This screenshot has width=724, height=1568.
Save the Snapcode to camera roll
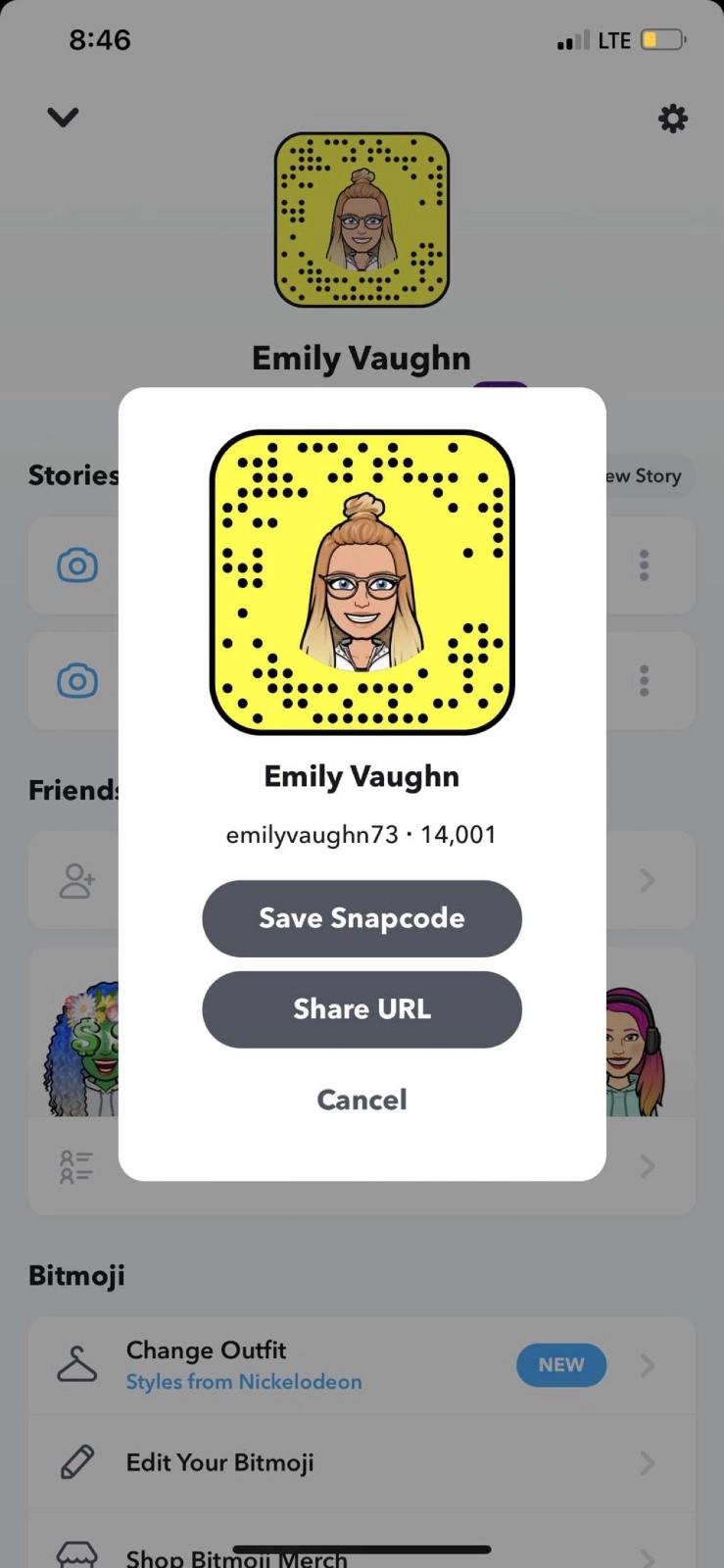pos(362,918)
